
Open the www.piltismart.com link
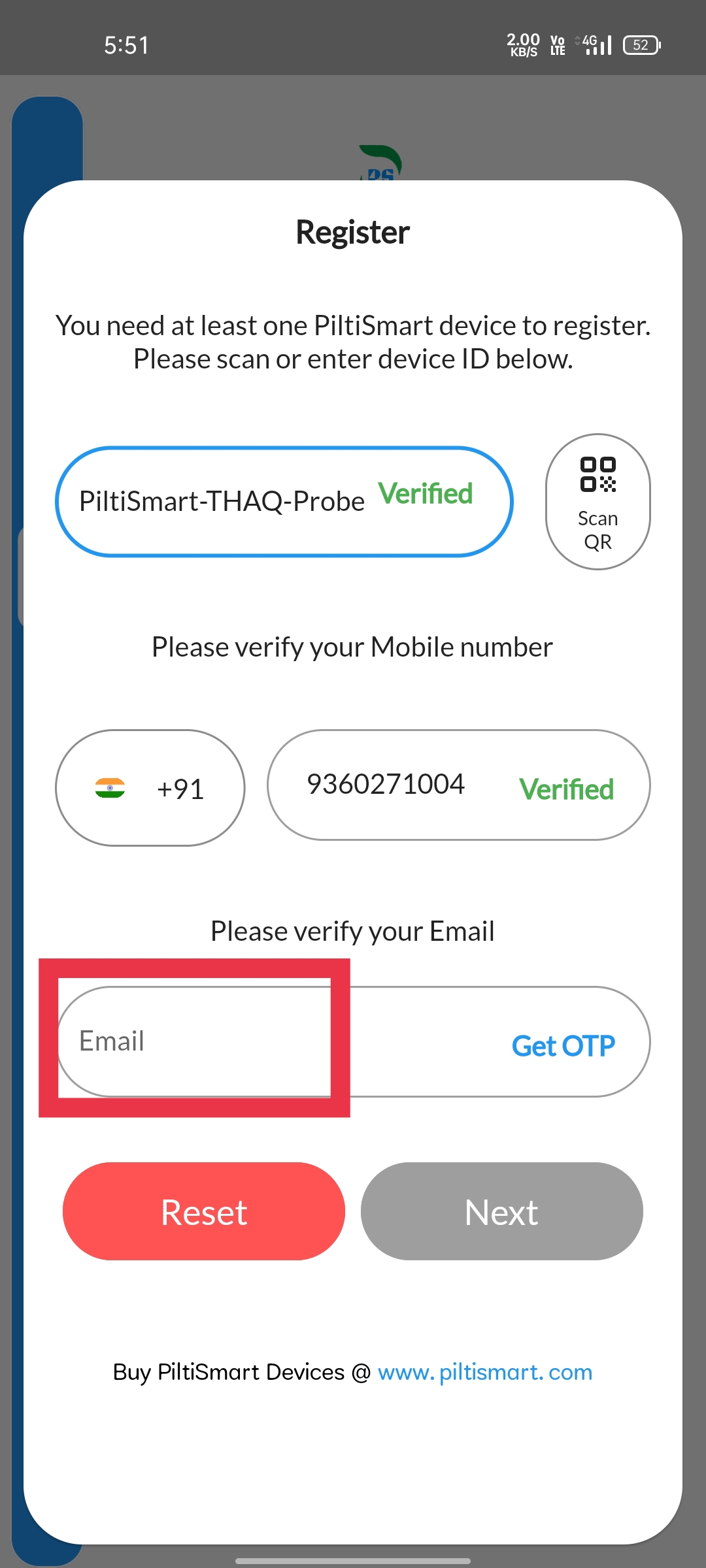pos(484,1372)
